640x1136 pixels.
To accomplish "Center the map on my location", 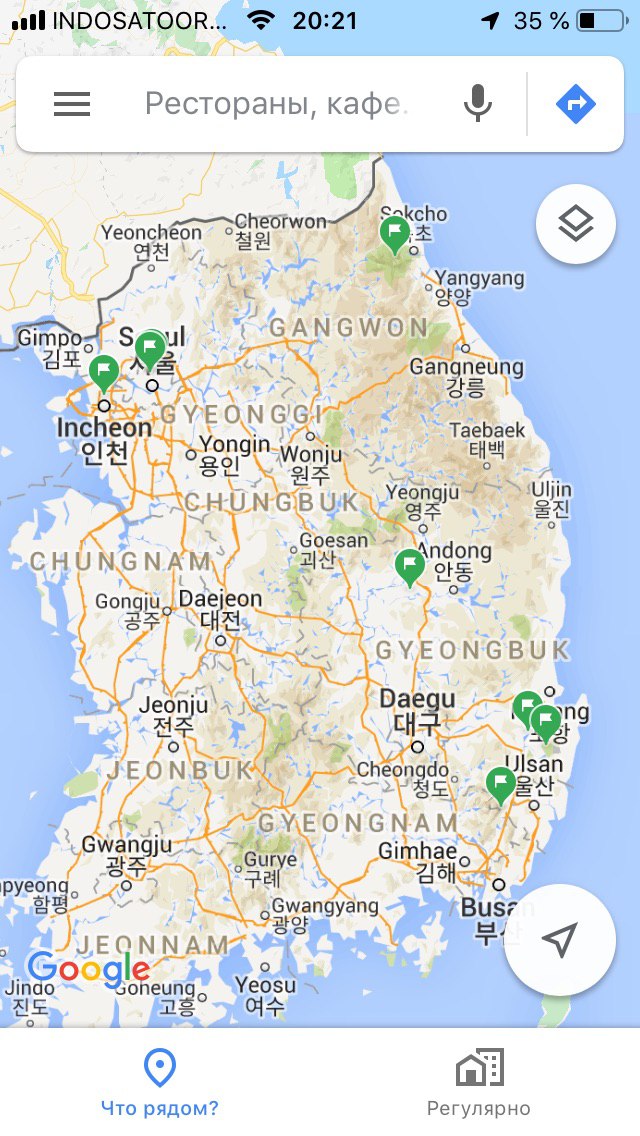I will (560, 940).
